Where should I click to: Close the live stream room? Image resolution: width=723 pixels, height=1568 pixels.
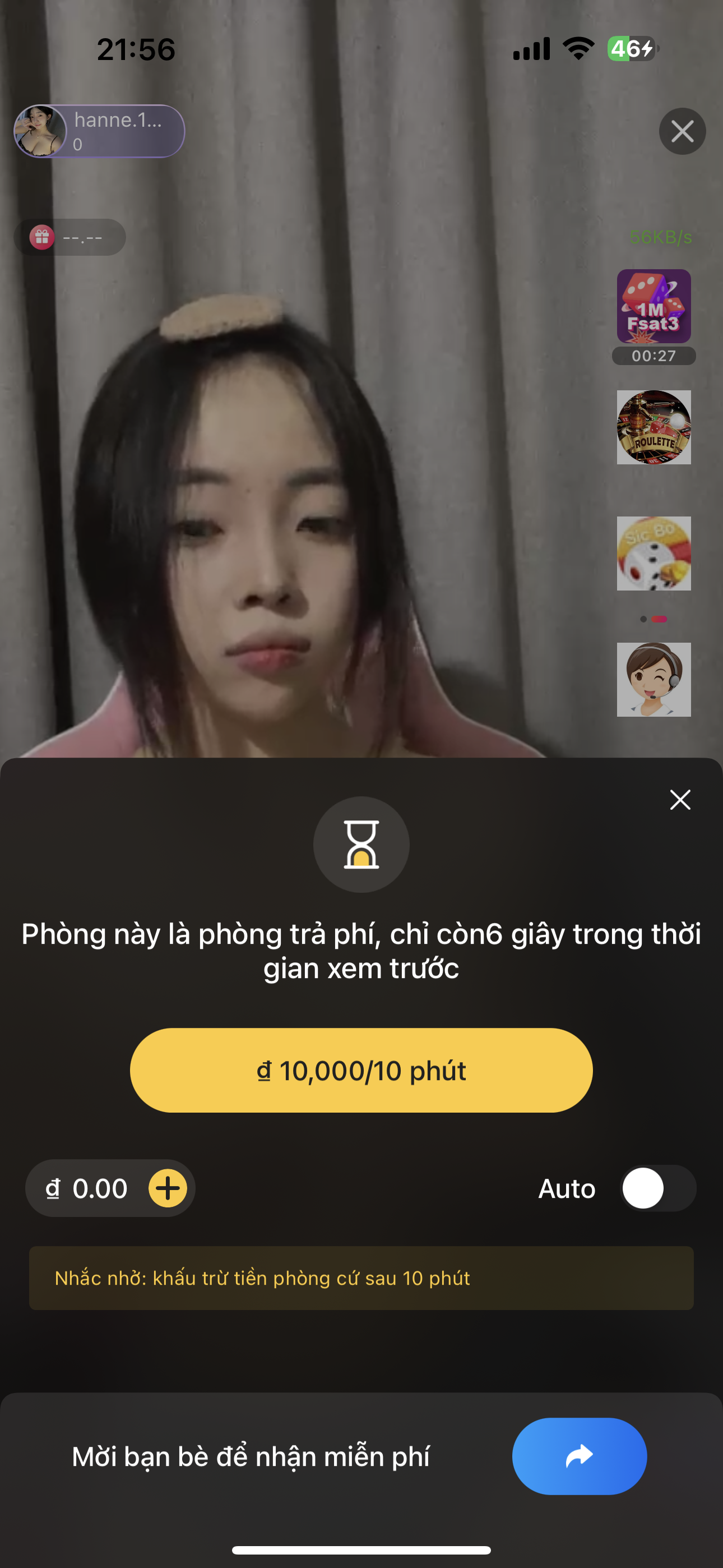(682, 131)
